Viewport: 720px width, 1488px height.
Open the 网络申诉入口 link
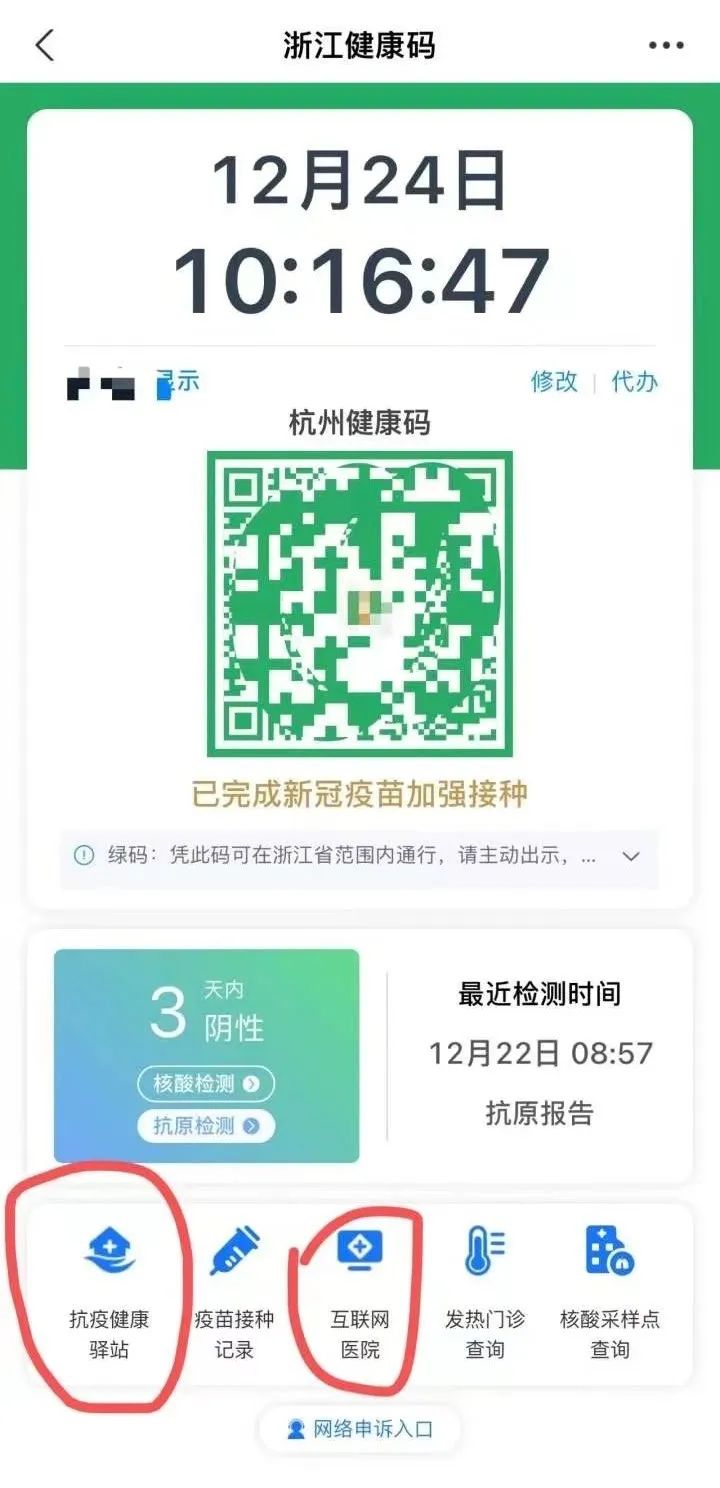pos(360,1429)
